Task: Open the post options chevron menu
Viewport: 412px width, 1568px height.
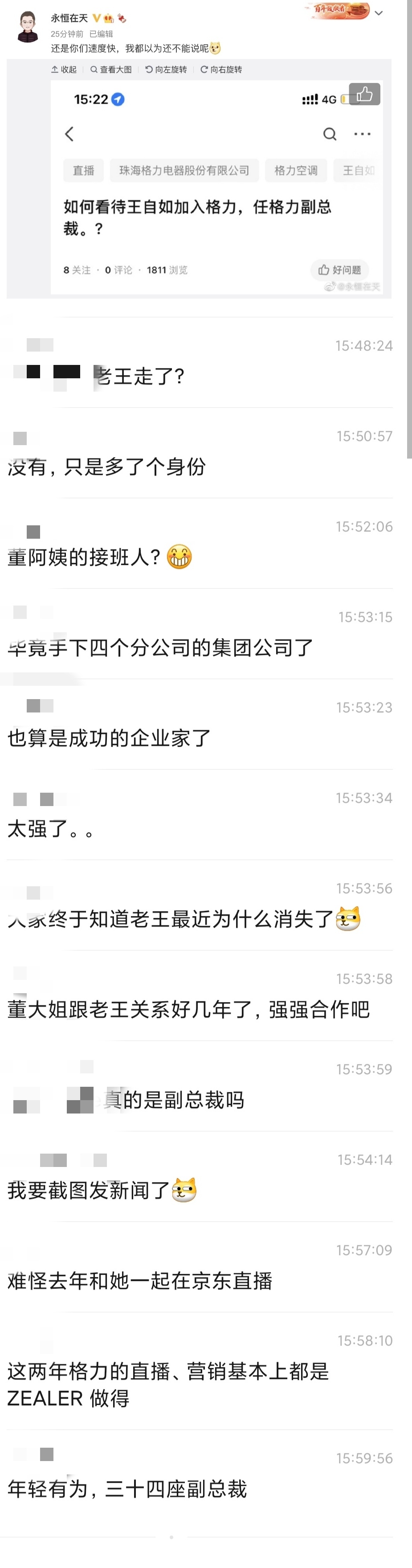Action: pyautogui.click(x=379, y=13)
